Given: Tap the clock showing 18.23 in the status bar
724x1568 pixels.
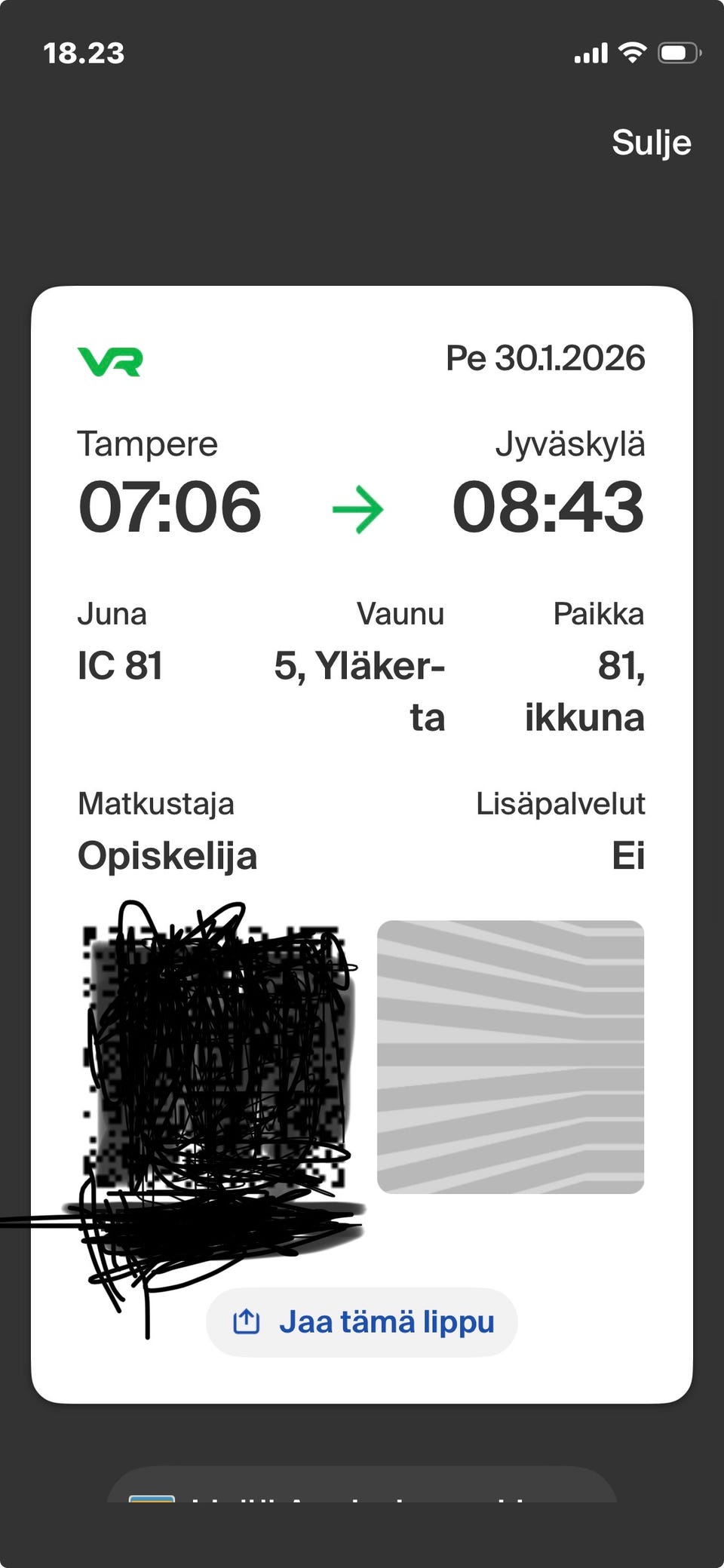Looking at the screenshot, I should tap(83, 52).
